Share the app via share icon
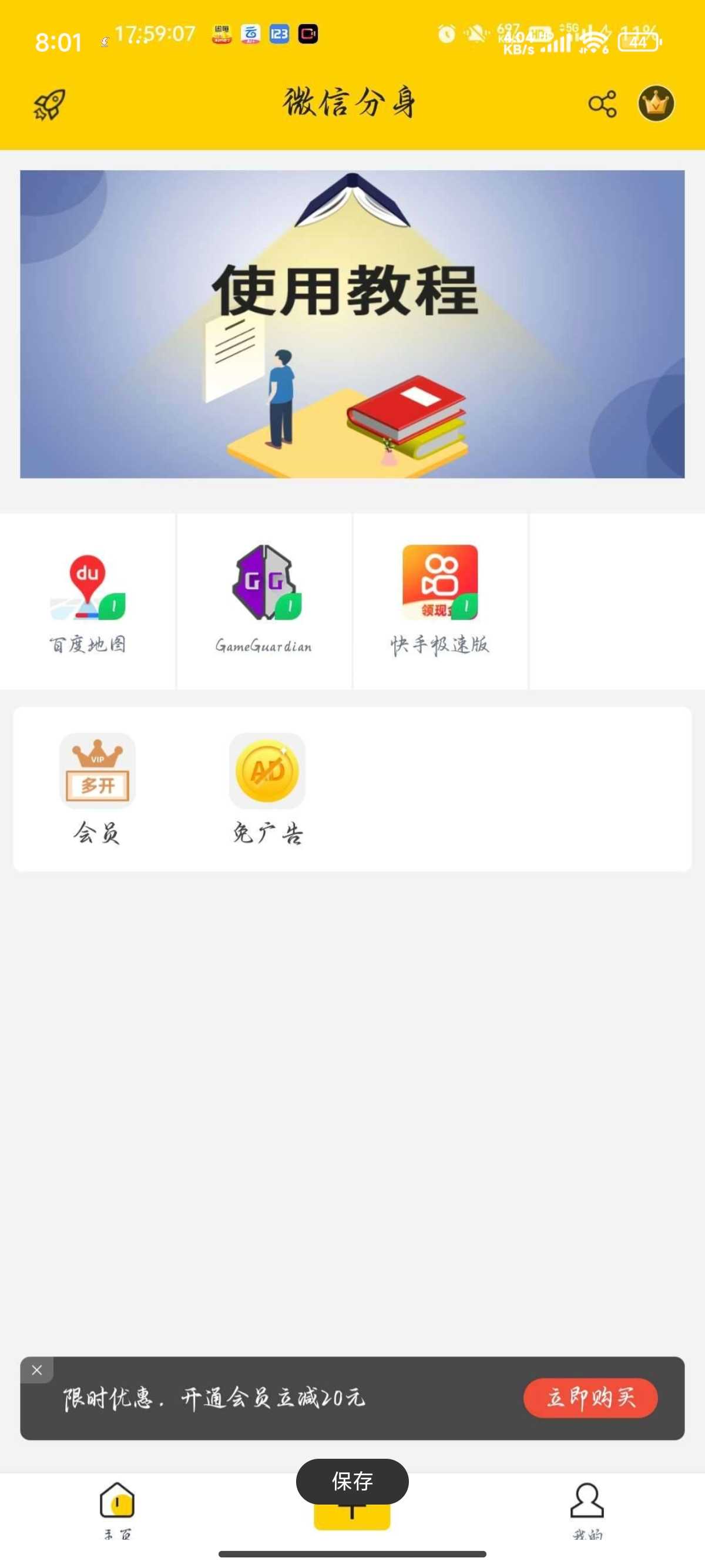 602,104
